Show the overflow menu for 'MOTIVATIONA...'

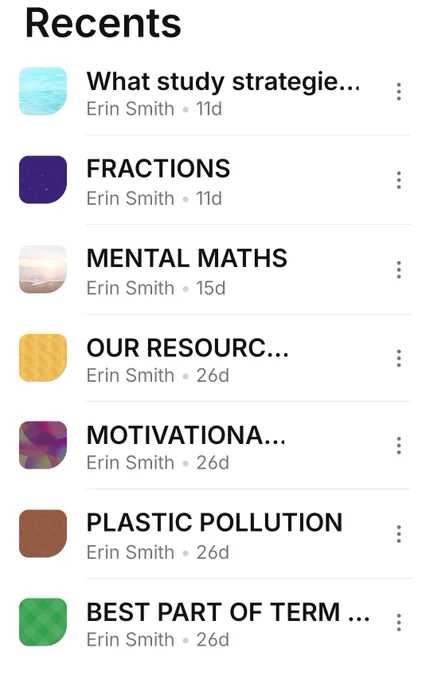tap(399, 445)
